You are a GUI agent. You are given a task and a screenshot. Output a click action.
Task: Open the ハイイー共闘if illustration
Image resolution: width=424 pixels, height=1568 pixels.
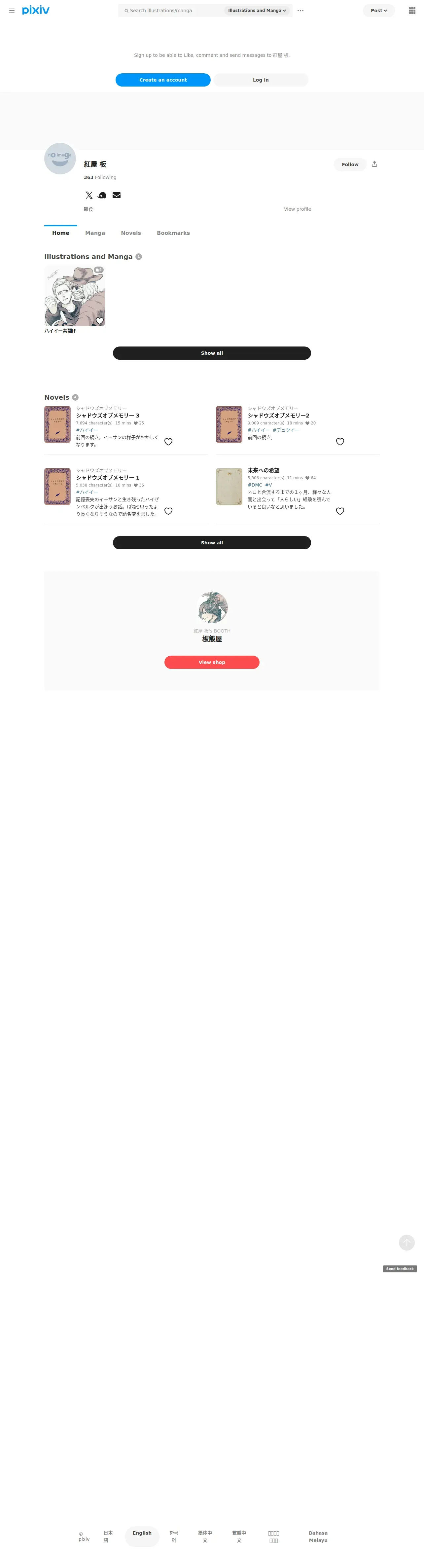(x=75, y=296)
